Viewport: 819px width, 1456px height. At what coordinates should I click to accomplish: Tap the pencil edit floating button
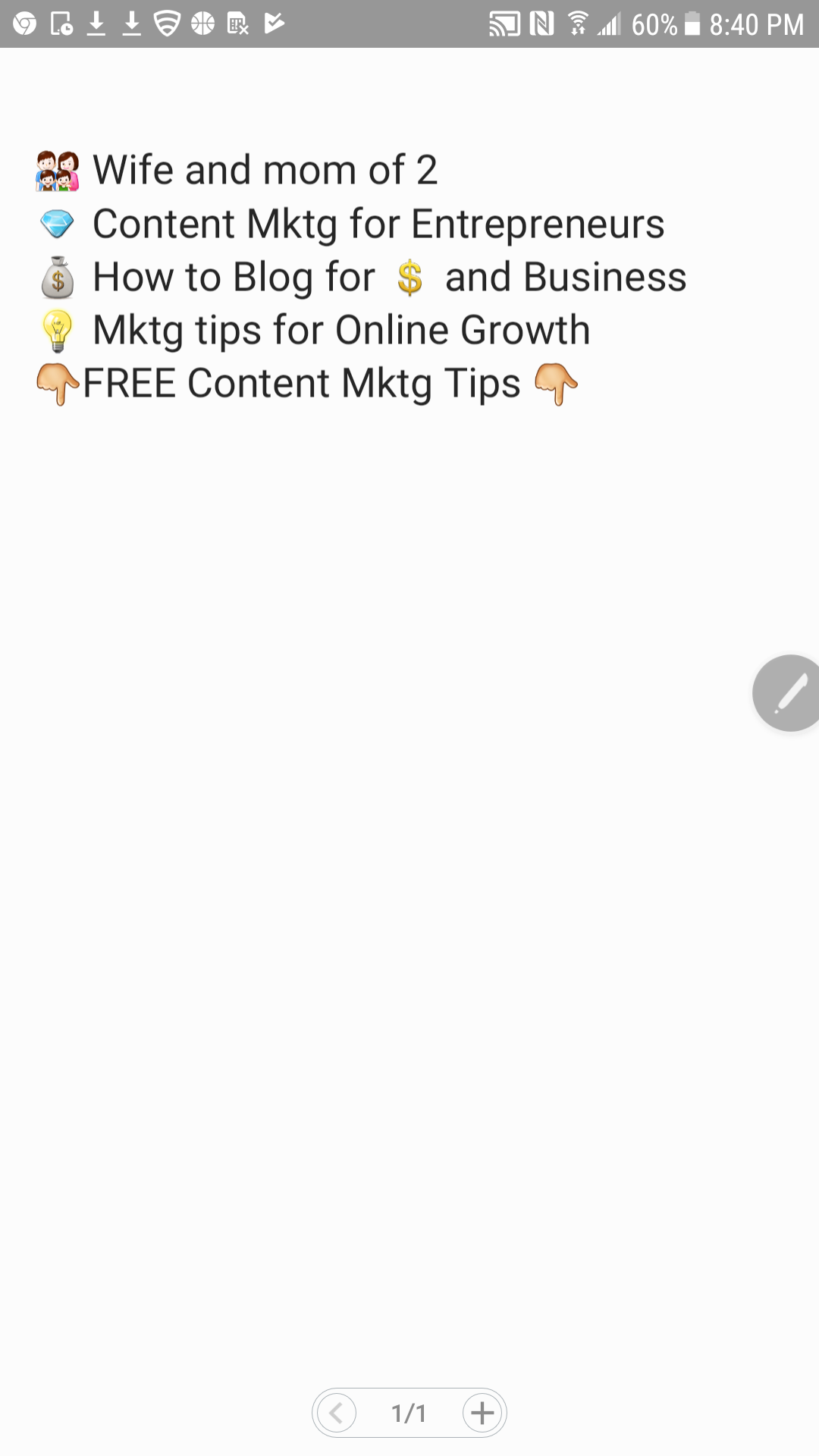coord(789,693)
